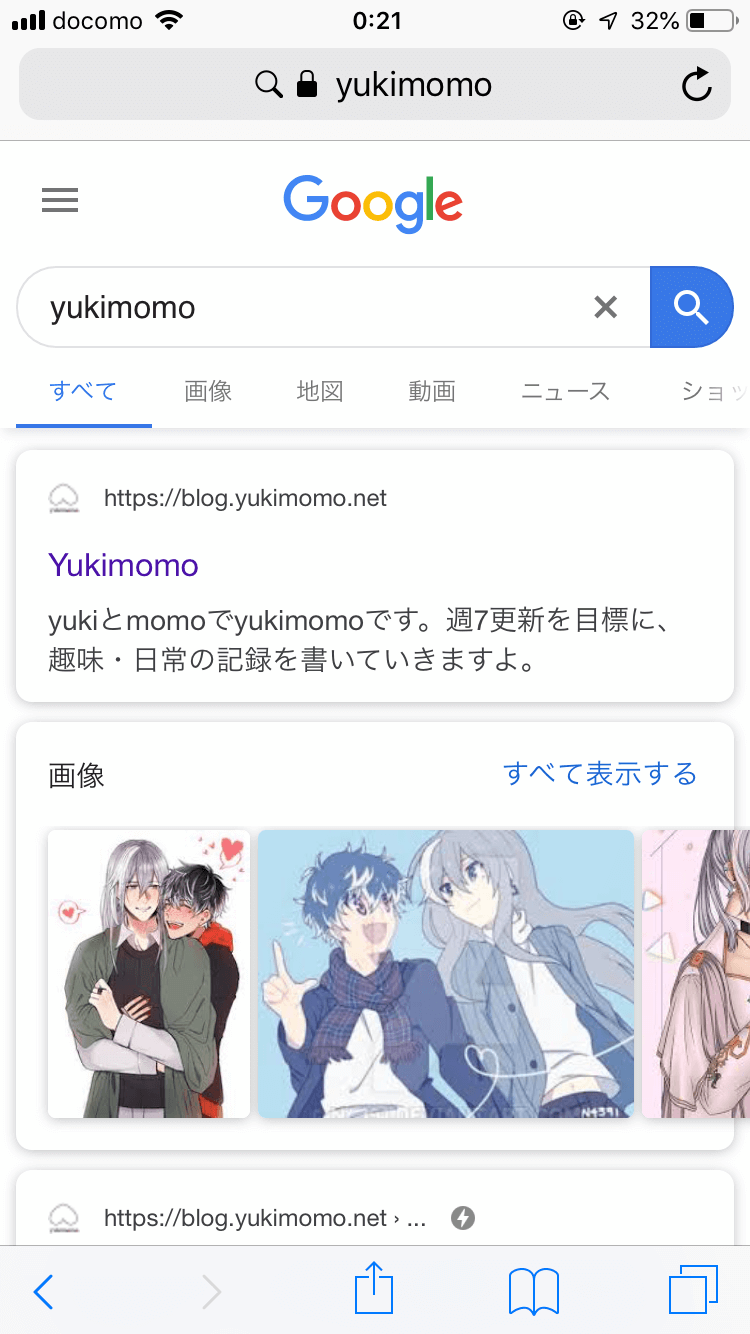This screenshot has height=1334, width=750.
Task: Open the Google hamburger menu
Action: [60, 202]
